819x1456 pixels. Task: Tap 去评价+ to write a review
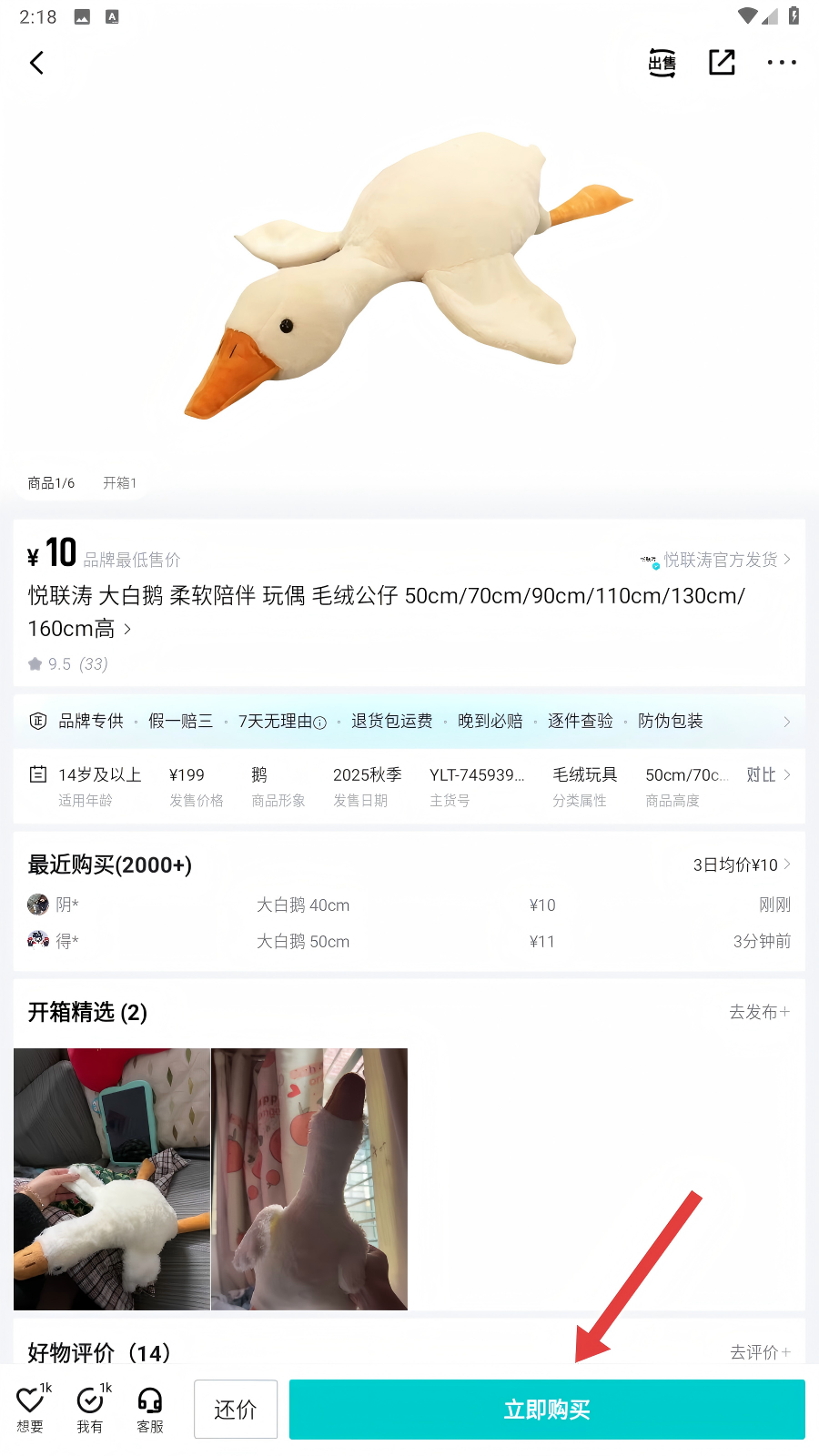[x=760, y=1352]
